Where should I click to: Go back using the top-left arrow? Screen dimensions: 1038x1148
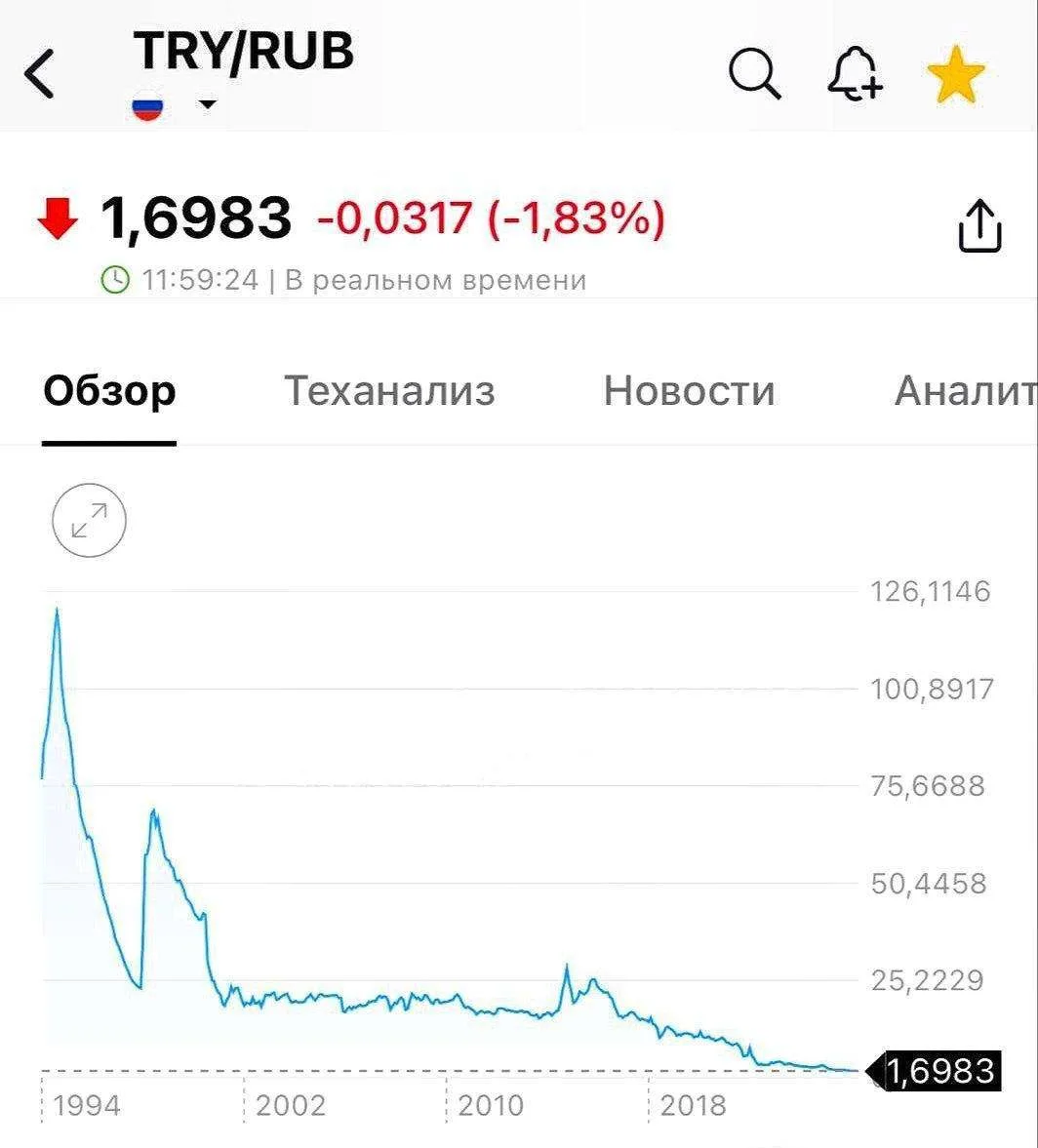[x=39, y=74]
